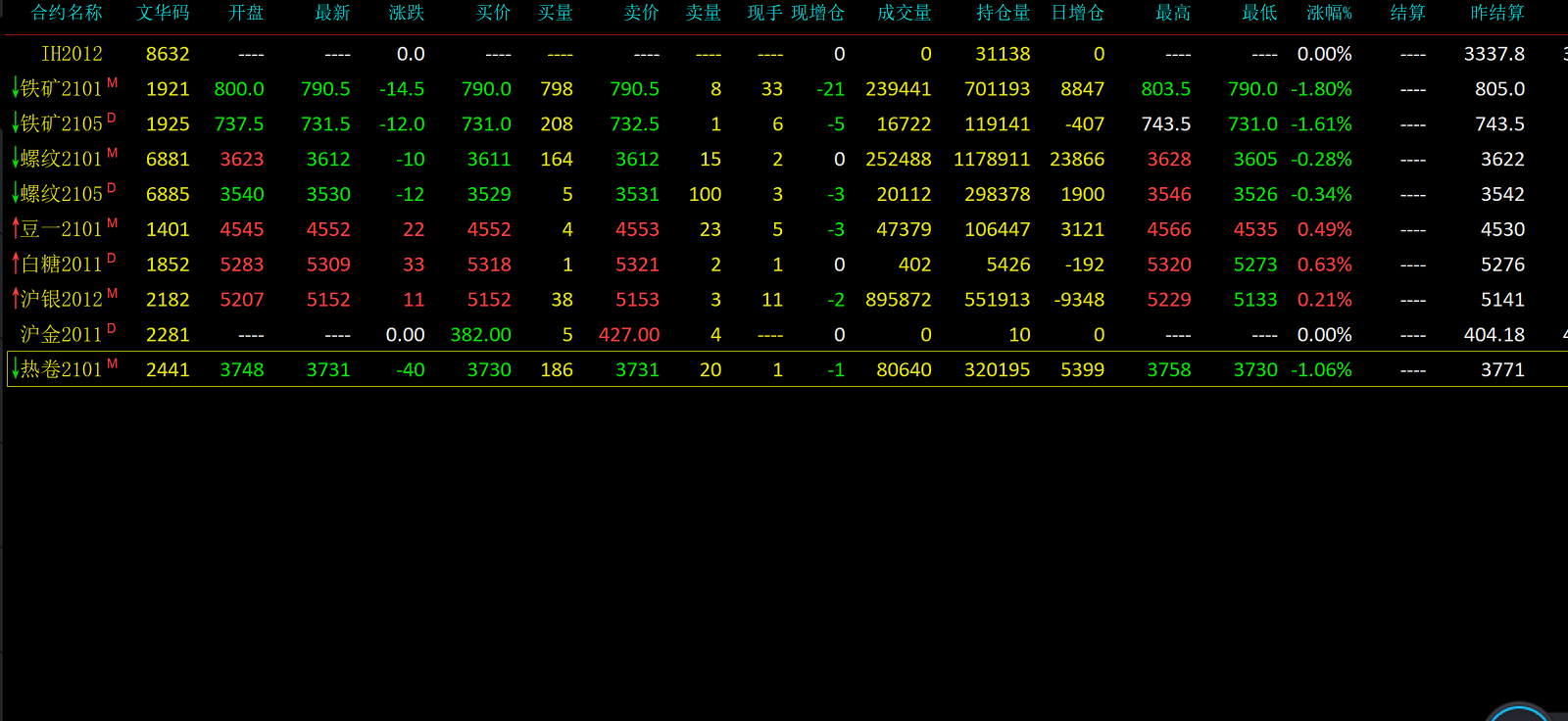Select the 铁矿2105 contract row
1568x721 pixels.
[x=62, y=124]
